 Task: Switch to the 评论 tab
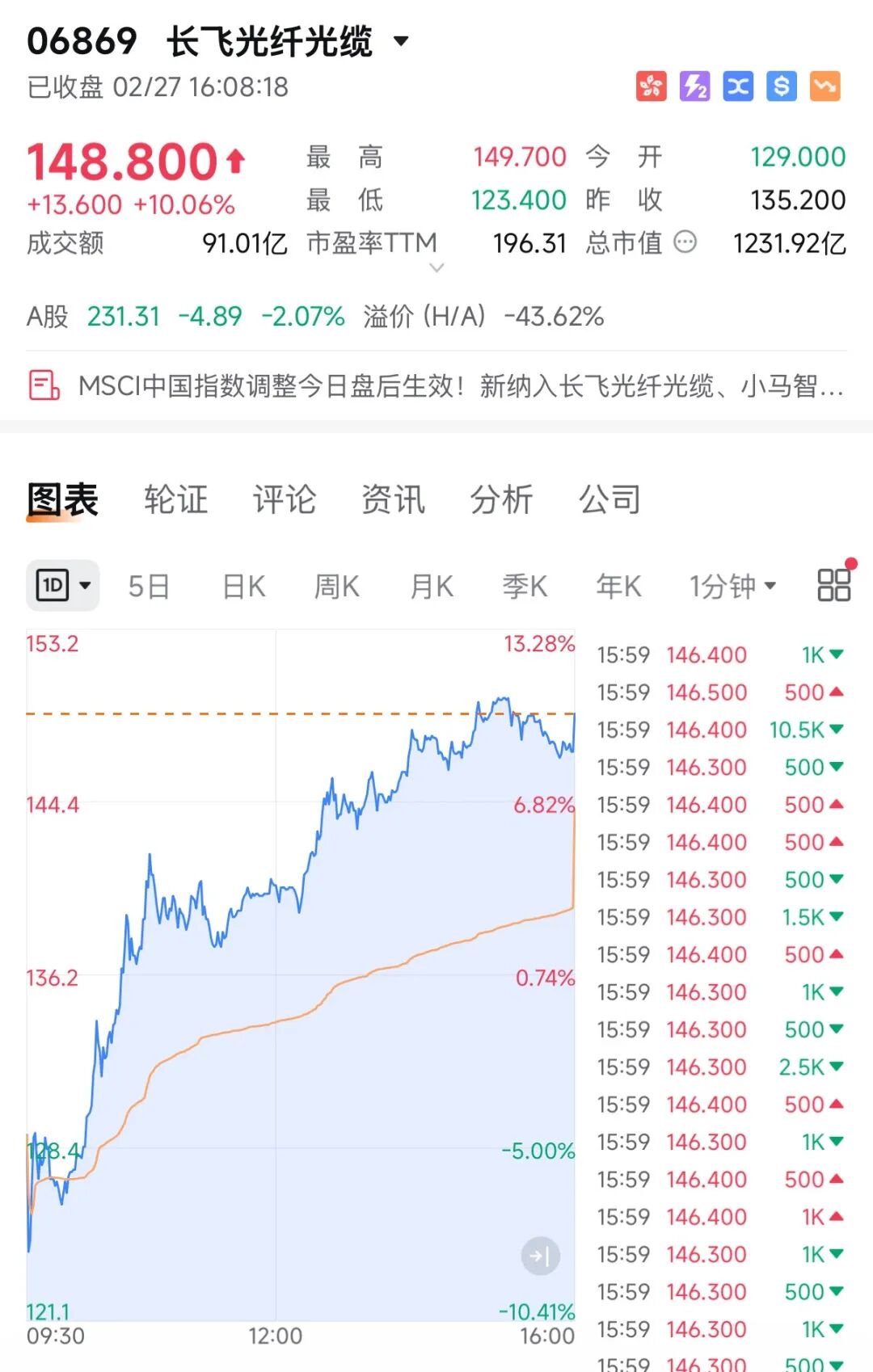pos(285,499)
